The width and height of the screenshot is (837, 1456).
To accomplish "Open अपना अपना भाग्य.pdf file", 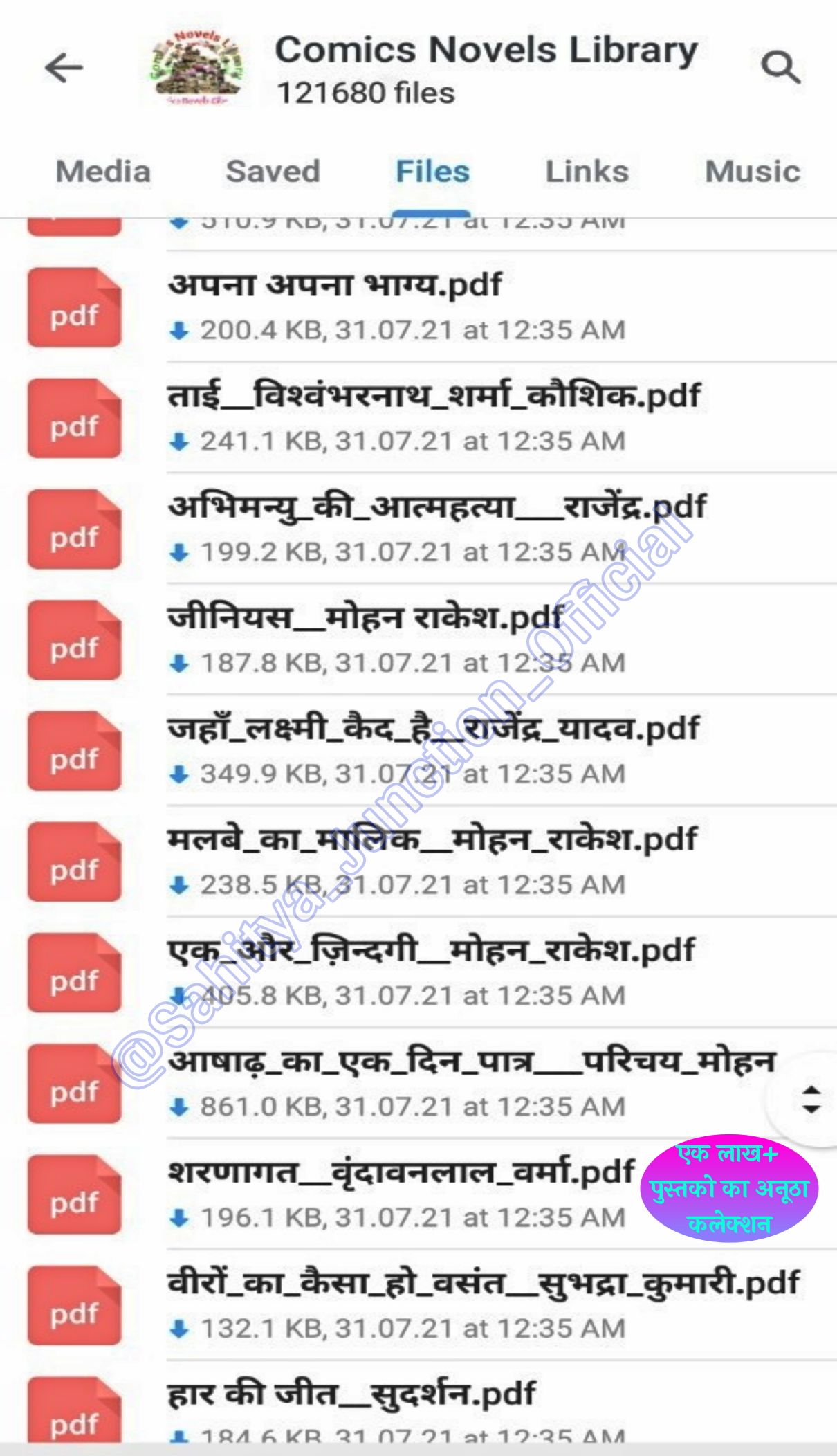I will click(415, 306).
